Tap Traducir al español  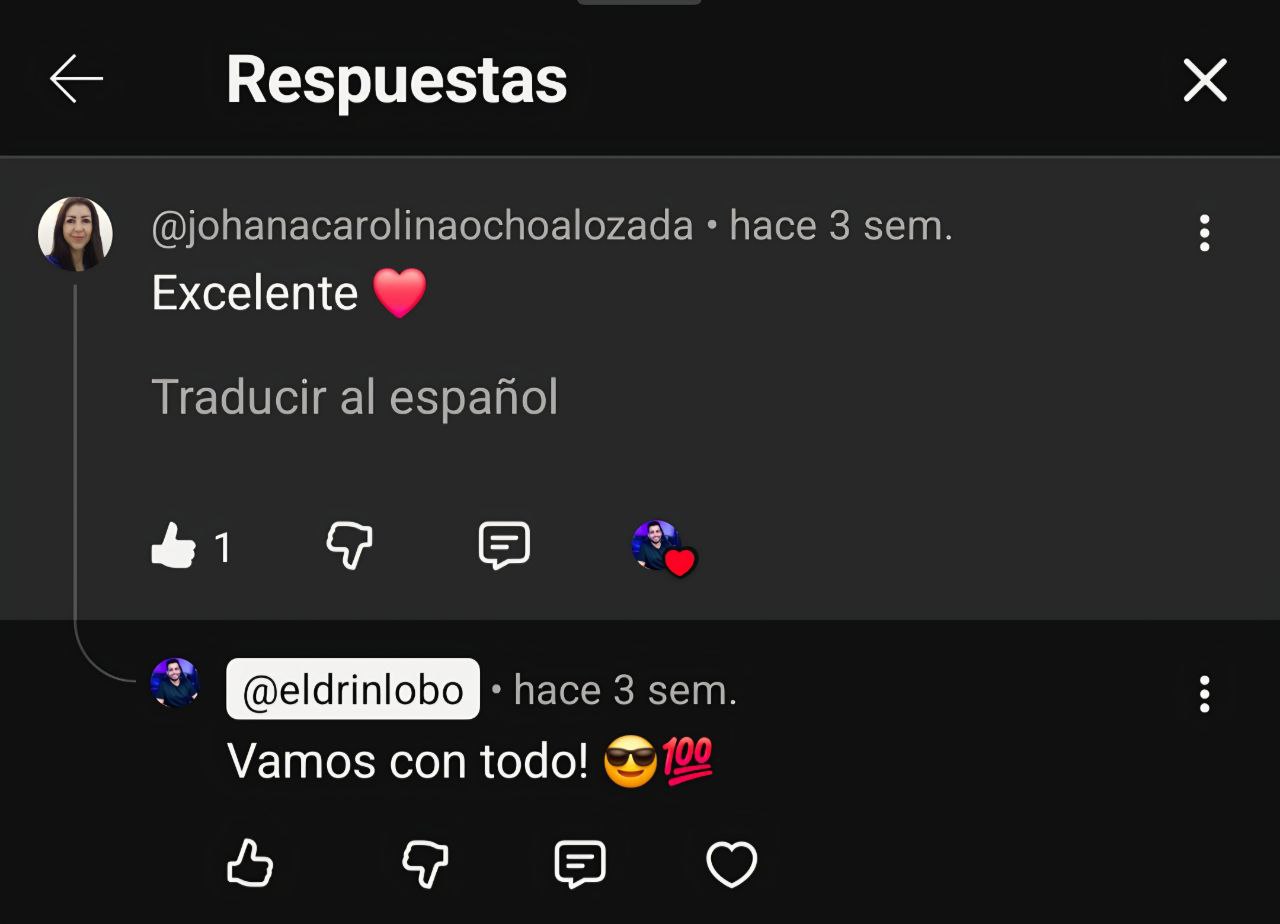[x=354, y=397]
